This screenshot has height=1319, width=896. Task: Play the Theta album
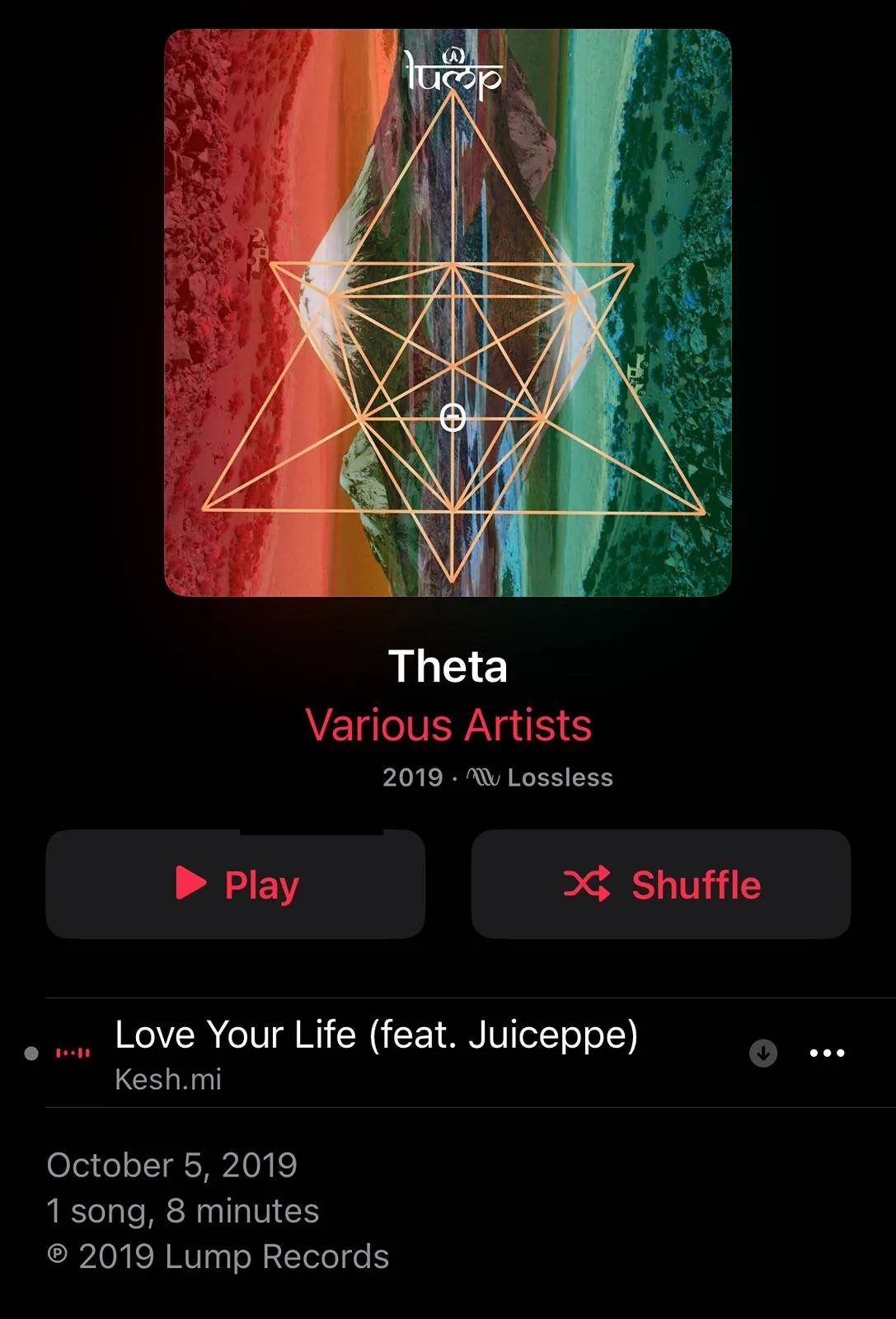tap(236, 885)
